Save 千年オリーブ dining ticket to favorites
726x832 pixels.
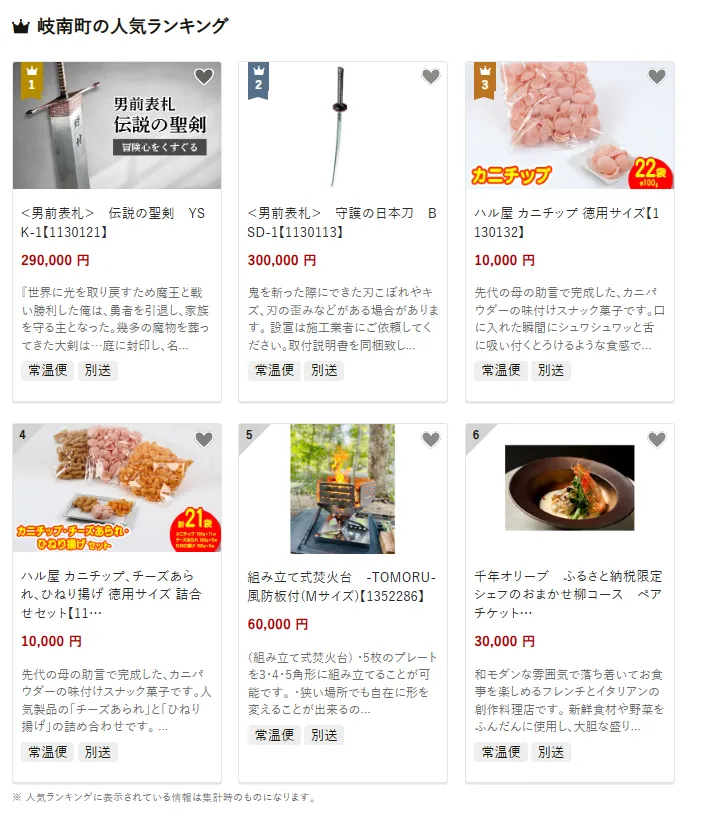coord(657,439)
